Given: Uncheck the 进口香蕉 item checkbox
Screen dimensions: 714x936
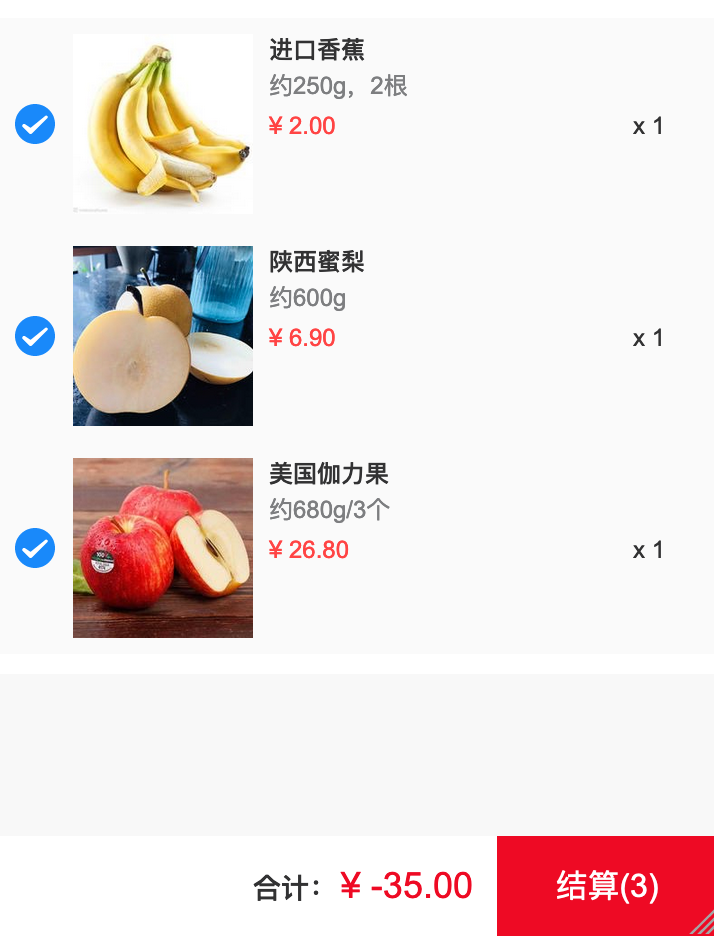Looking at the screenshot, I should tap(35, 124).
